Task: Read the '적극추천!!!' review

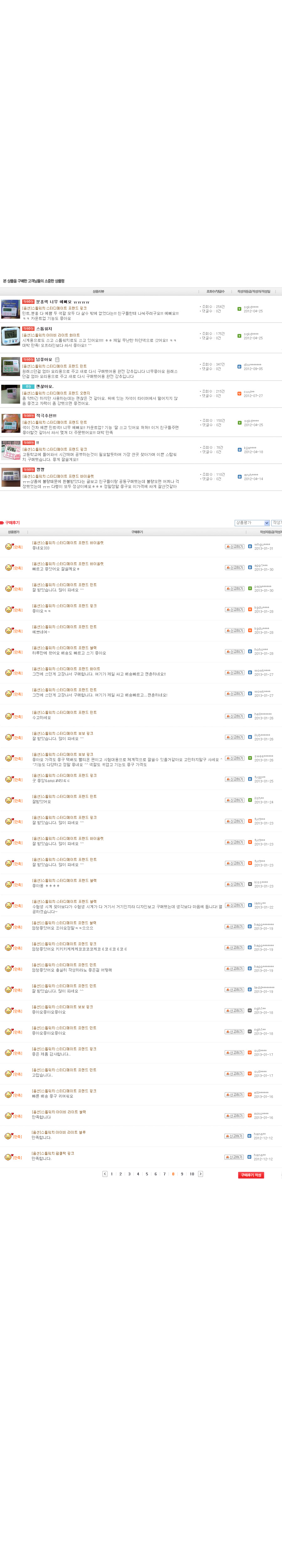Action: [46, 416]
